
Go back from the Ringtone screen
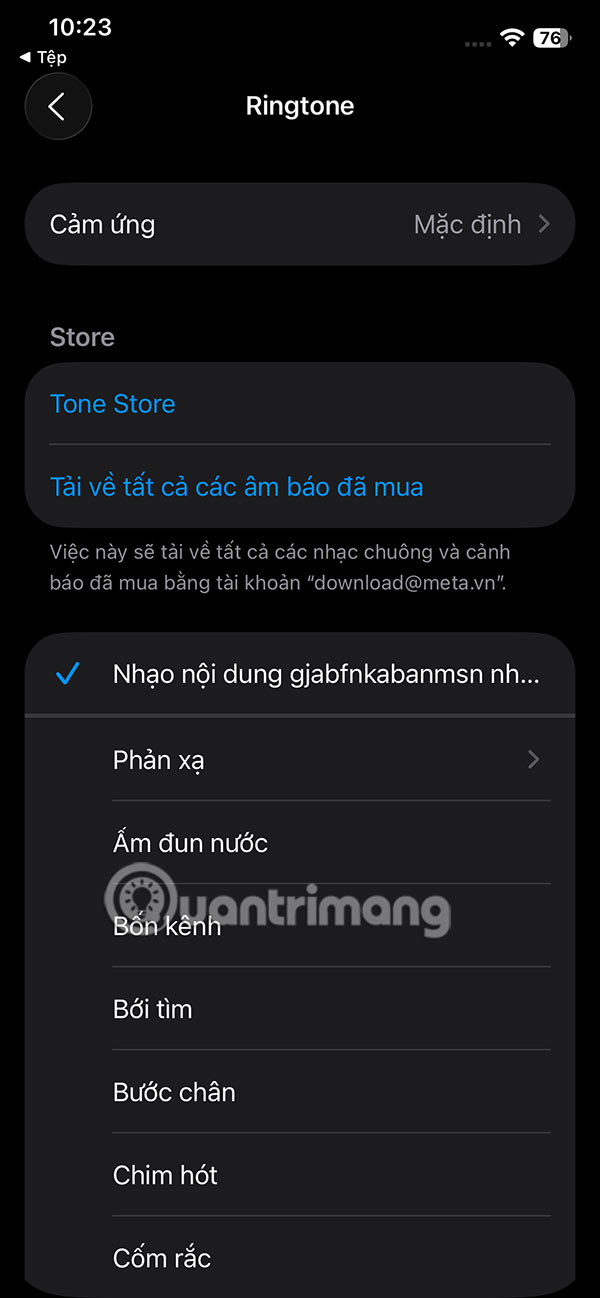(x=58, y=106)
